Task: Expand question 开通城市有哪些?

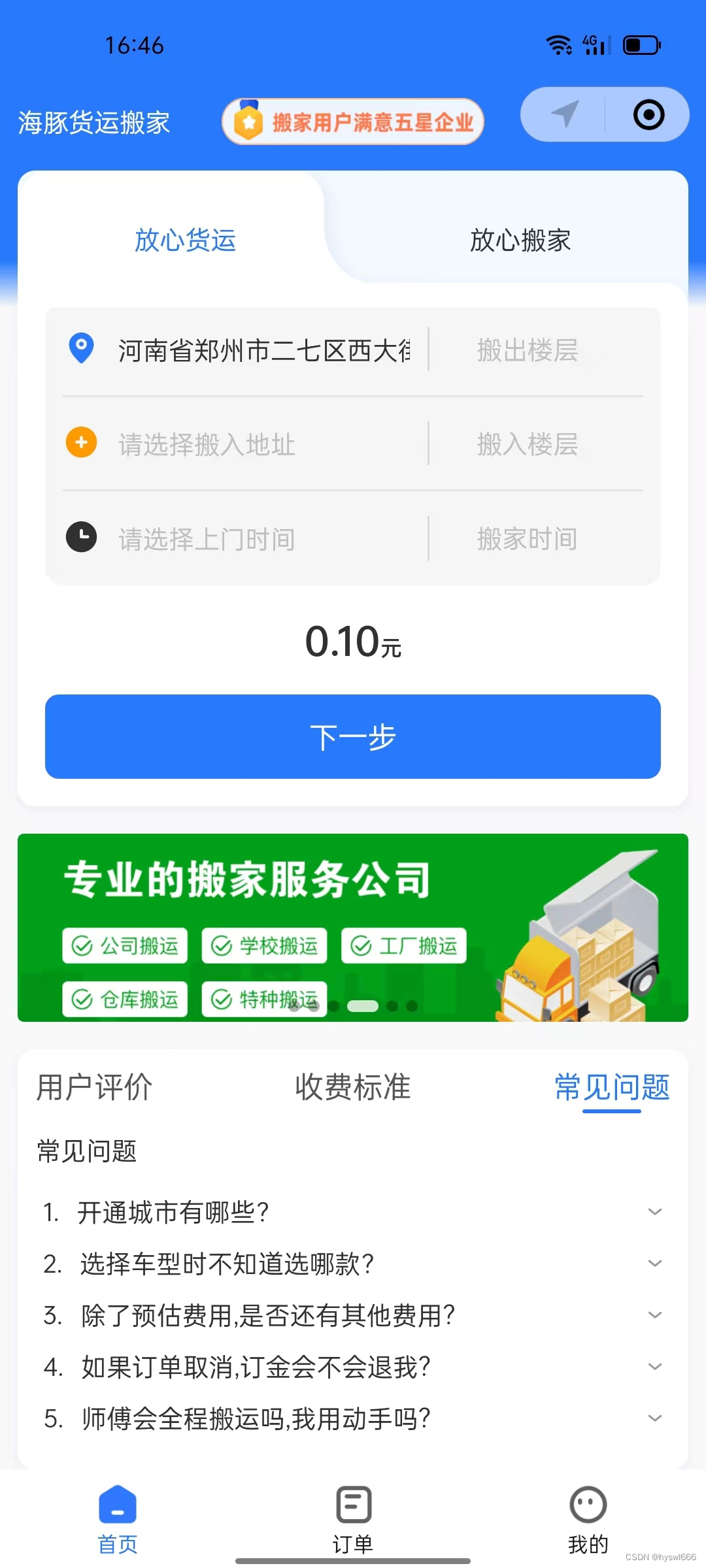Action: coord(353,1213)
